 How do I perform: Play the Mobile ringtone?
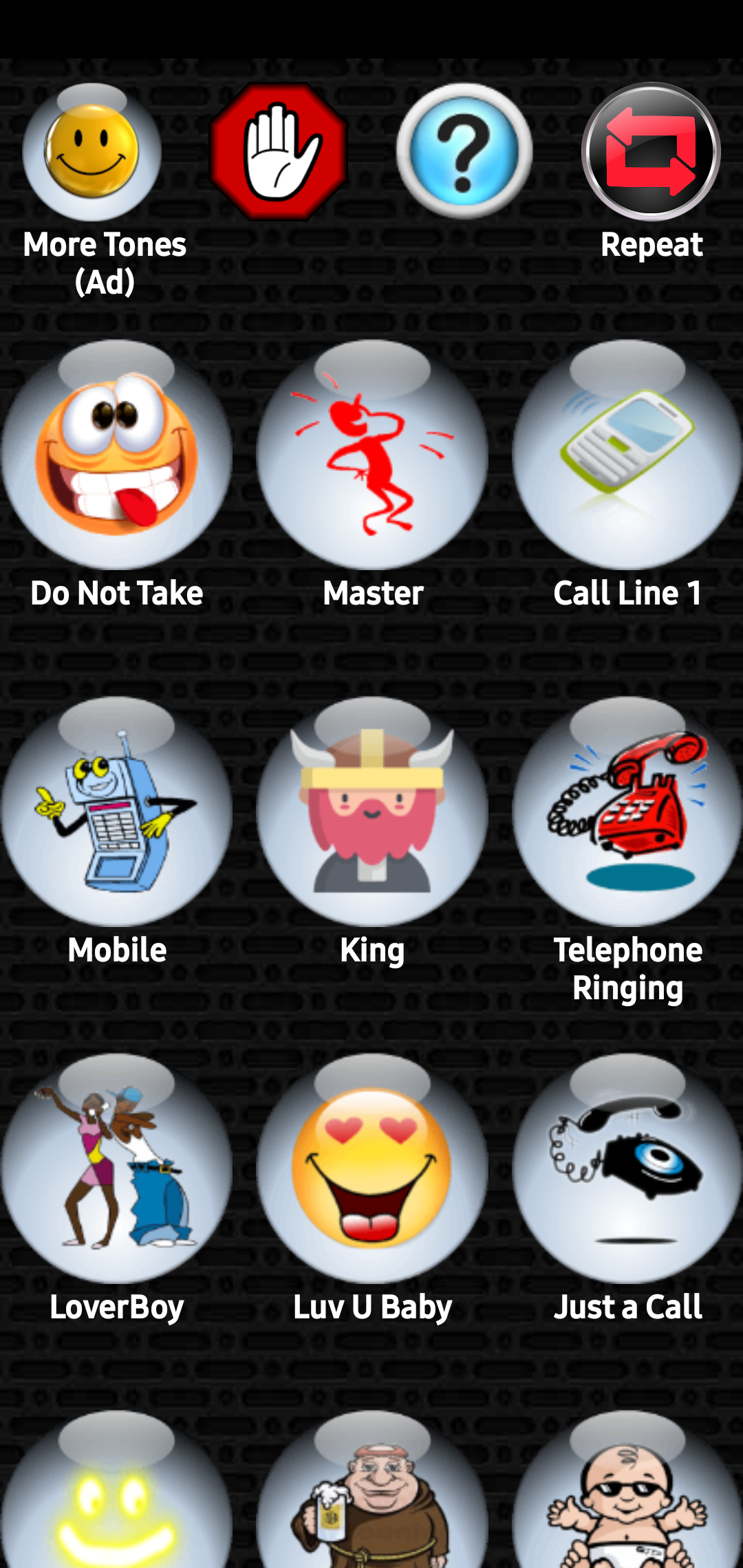click(116, 812)
